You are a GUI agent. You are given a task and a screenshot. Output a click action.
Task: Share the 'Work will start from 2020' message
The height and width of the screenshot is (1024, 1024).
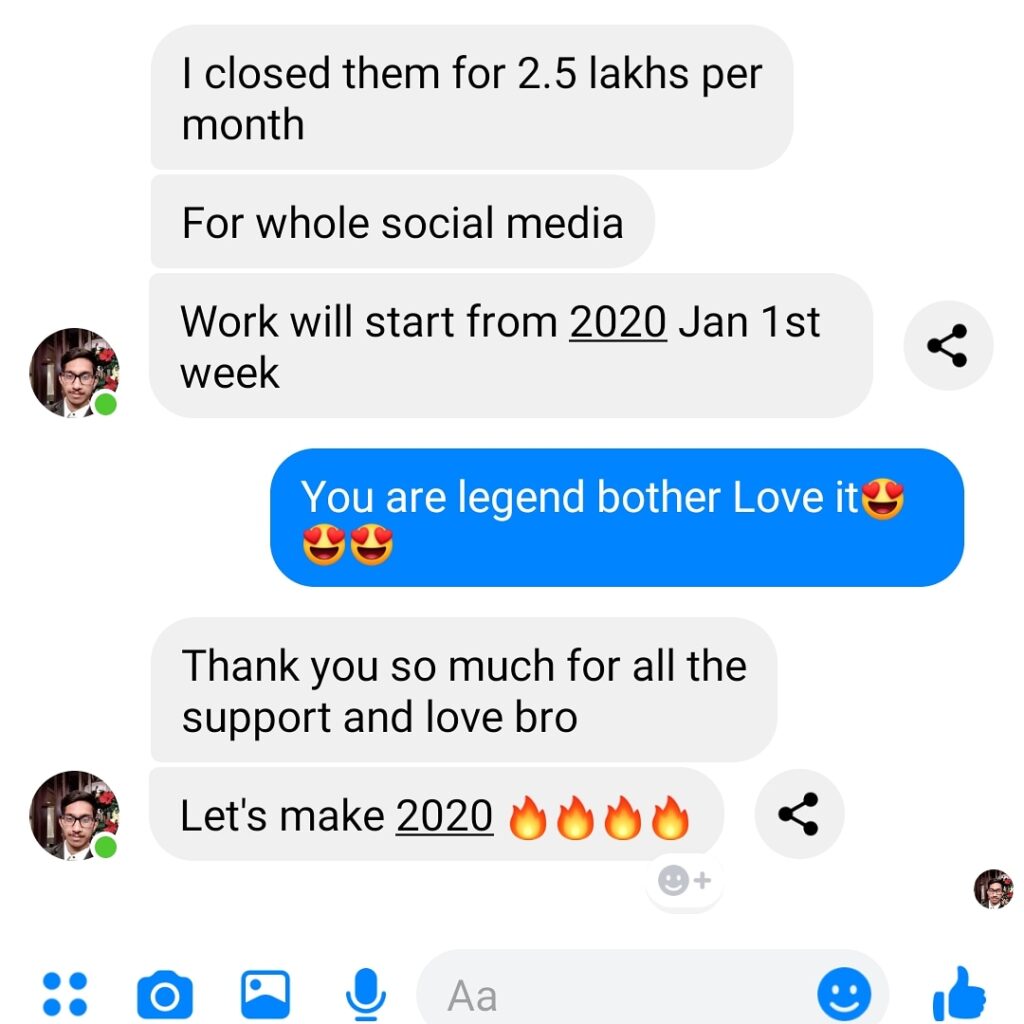click(947, 346)
